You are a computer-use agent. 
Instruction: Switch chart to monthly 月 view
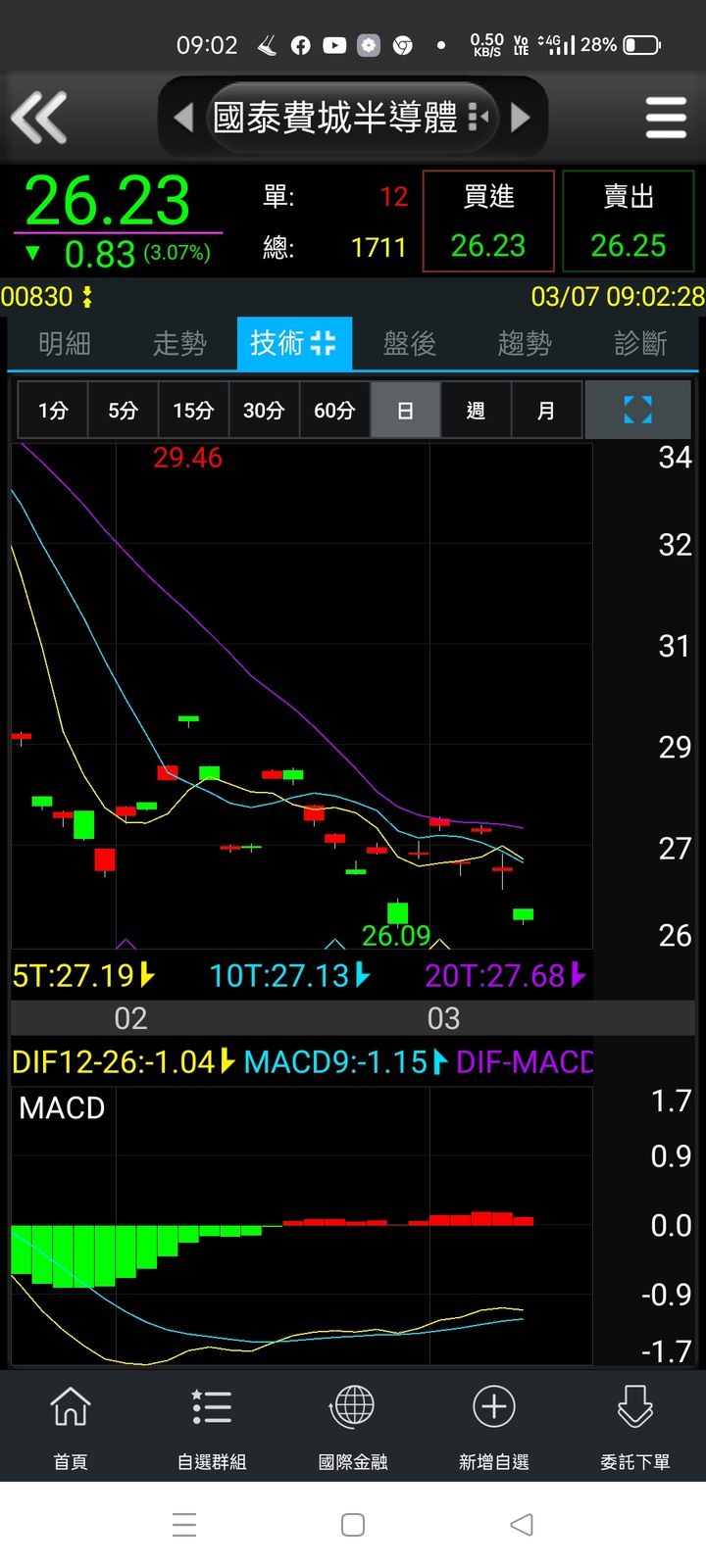pos(546,410)
